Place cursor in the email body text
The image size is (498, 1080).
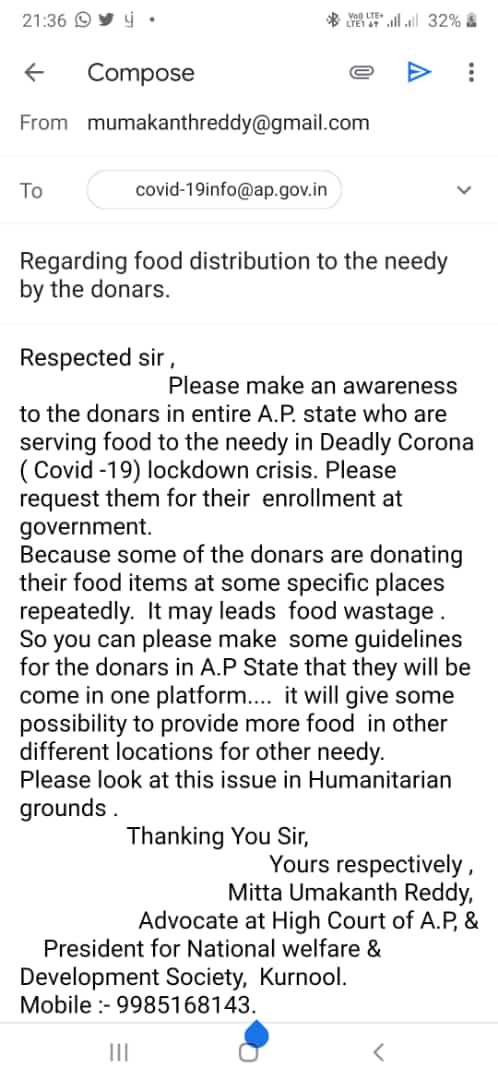[x=249, y=681]
